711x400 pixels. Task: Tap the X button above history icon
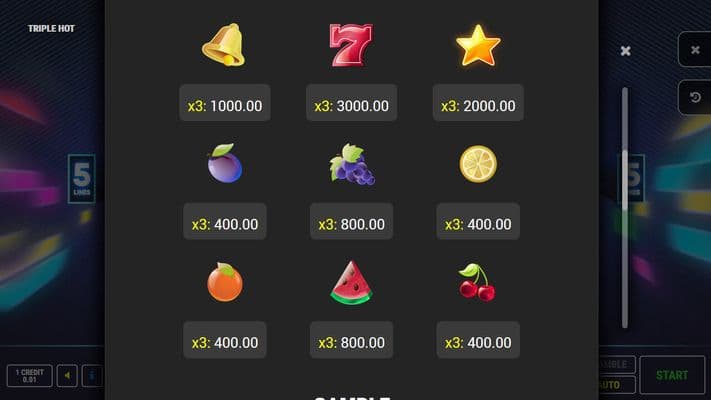pyautogui.click(x=695, y=49)
